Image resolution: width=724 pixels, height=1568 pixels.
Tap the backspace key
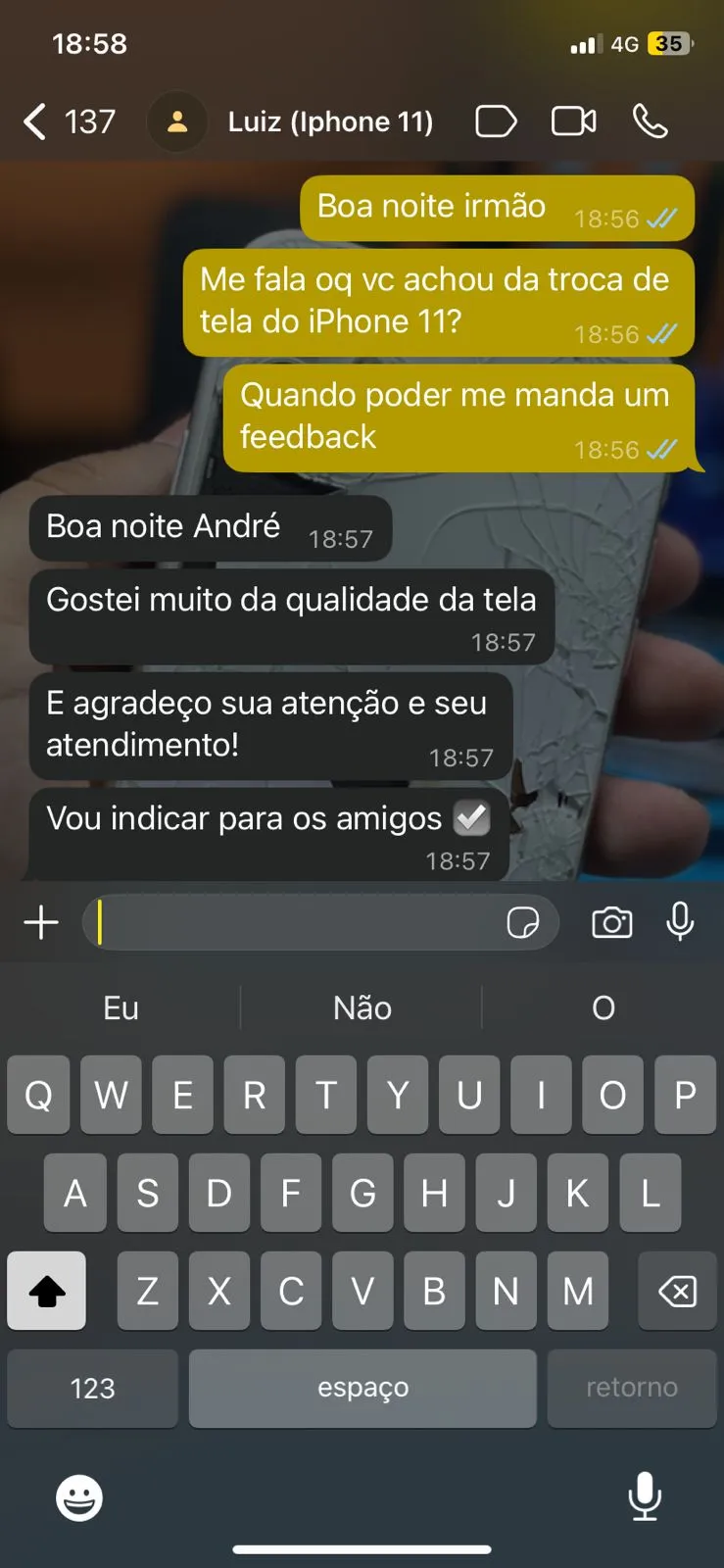coord(677,1291)
